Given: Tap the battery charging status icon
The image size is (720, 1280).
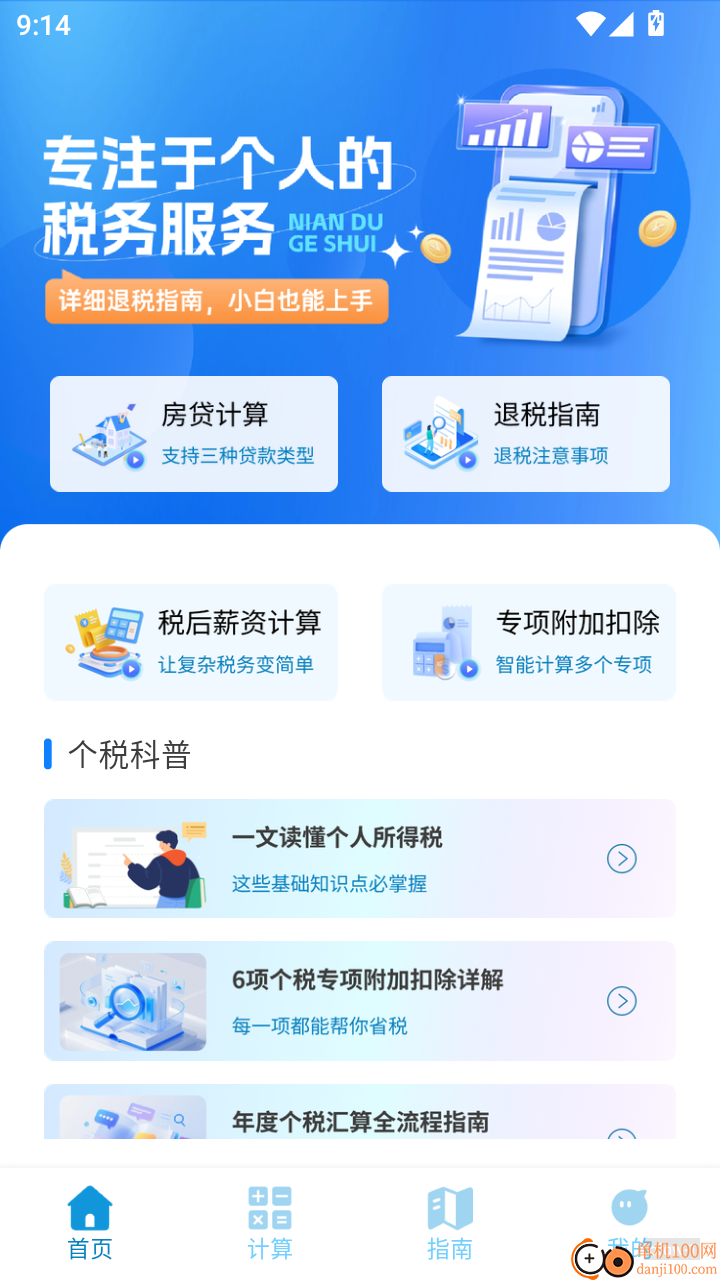Looking at the screenshot, I should click(x=656, y=24).
